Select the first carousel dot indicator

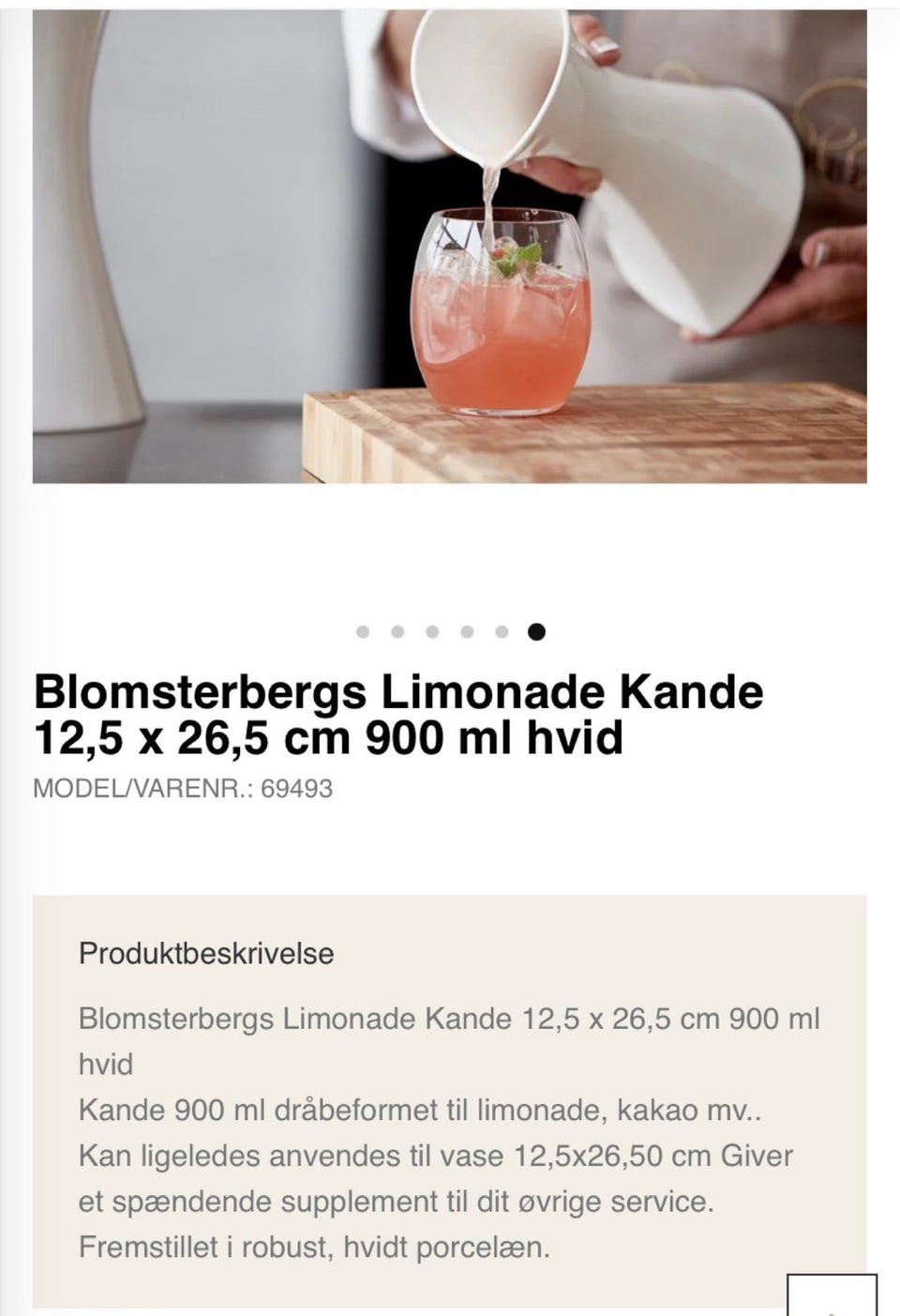(x=362, y=630)
